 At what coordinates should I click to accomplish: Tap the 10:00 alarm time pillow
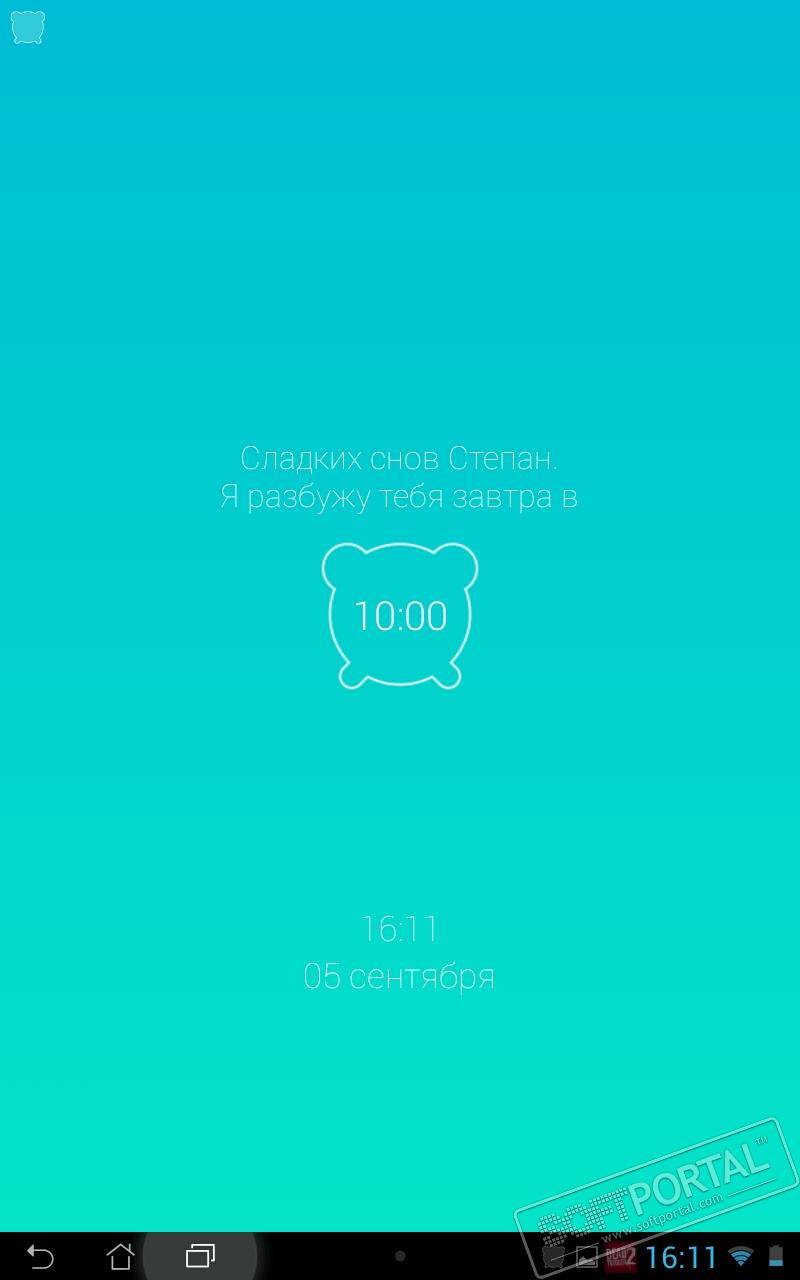[x=400, y=616]
